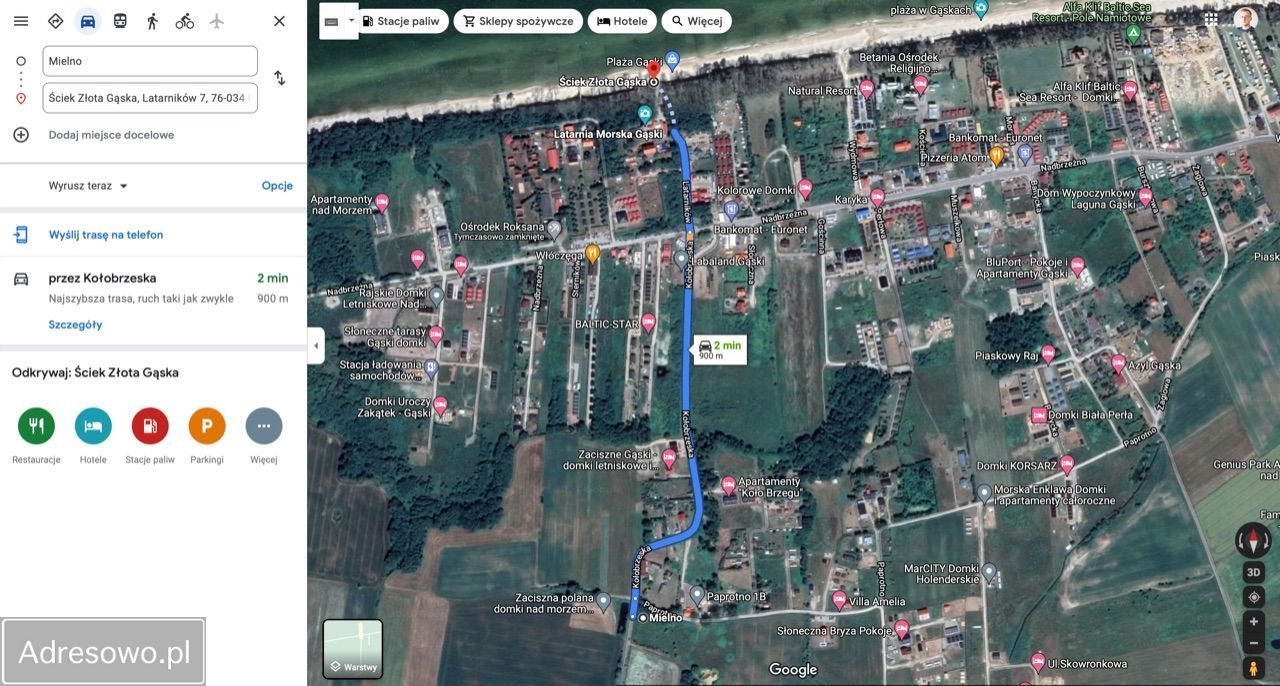Edit the destination Ściek Złota Gąska
The width and height of the screenshot is (1280, 686).
pyautogui.click(x=150, y=98)
